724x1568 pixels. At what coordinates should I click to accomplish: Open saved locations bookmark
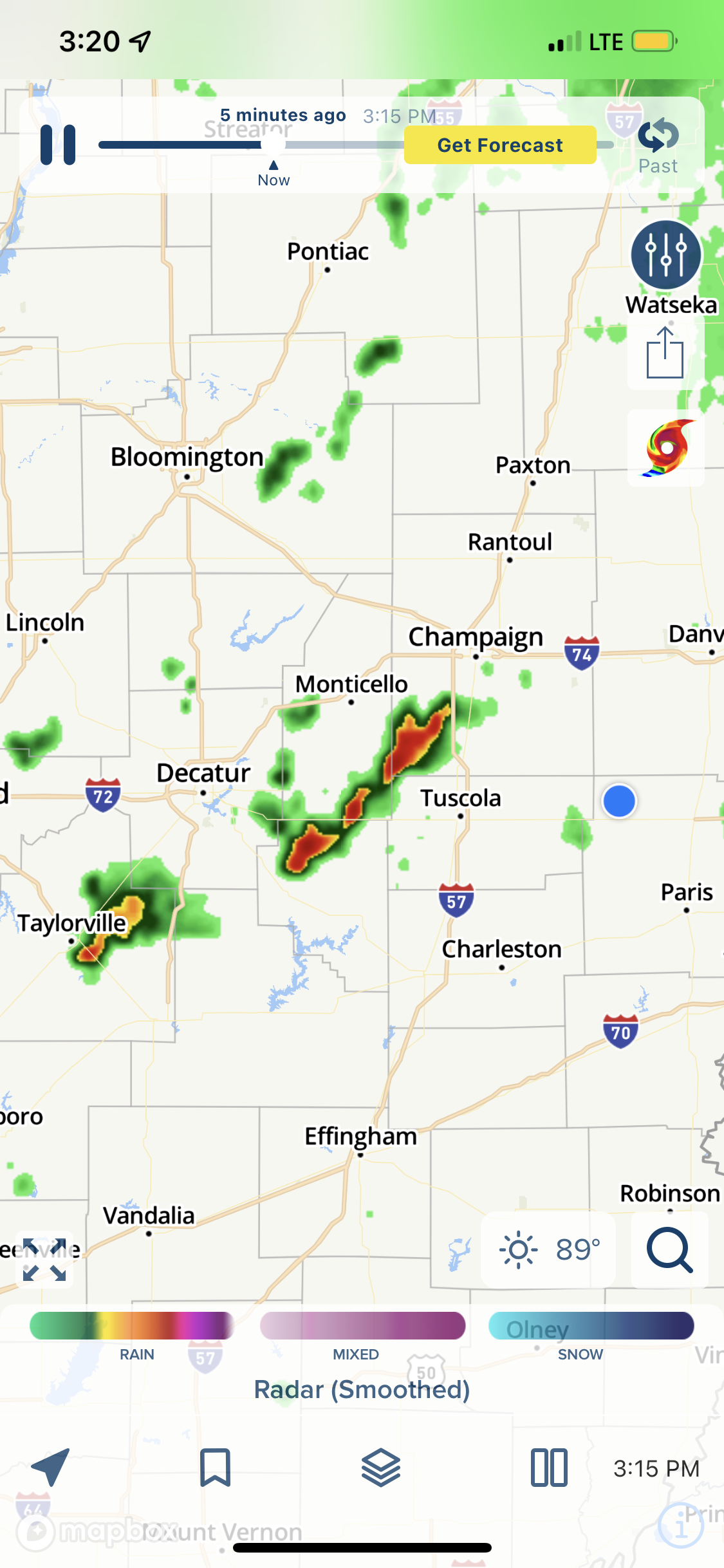pos(215,1468)
